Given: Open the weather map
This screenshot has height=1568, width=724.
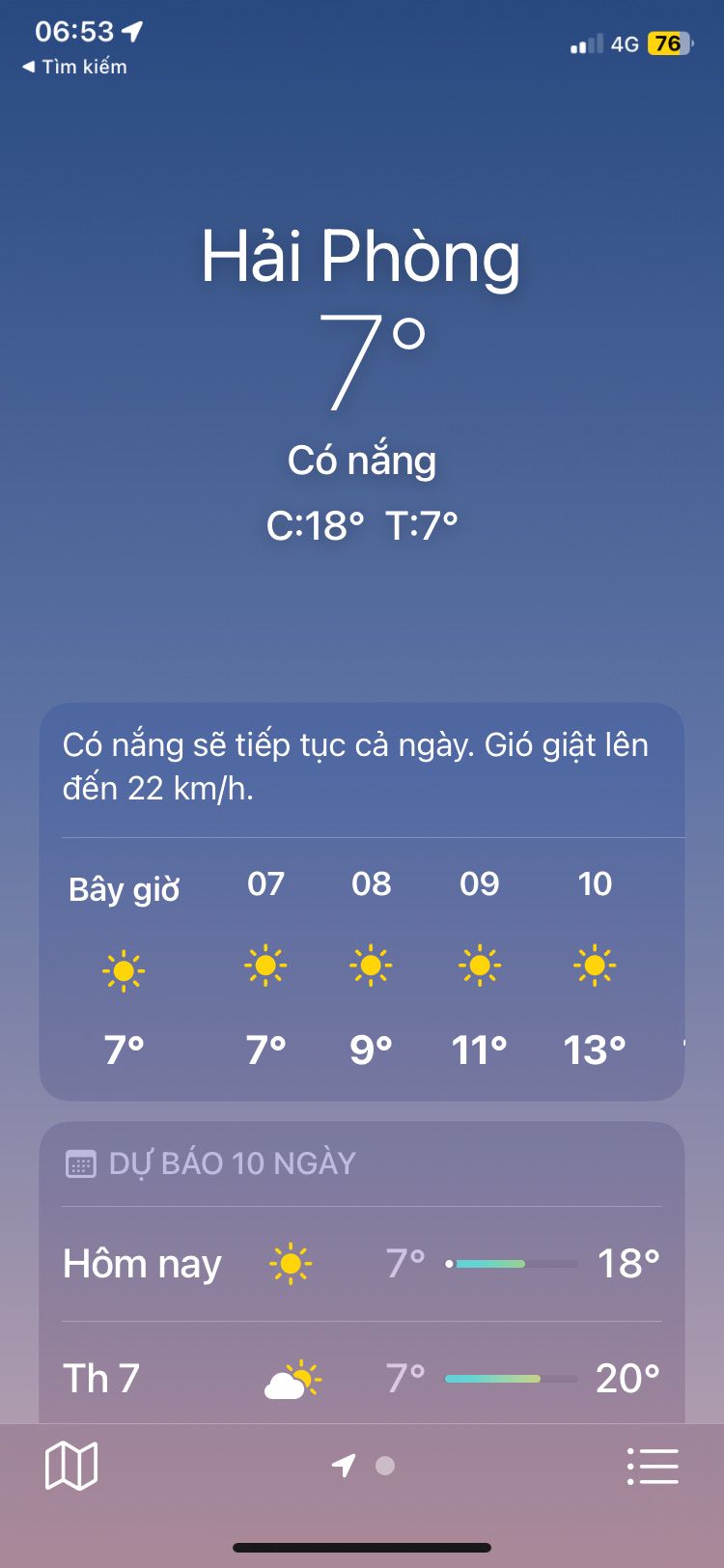Looking at the screenshot, I should 71,1466.
